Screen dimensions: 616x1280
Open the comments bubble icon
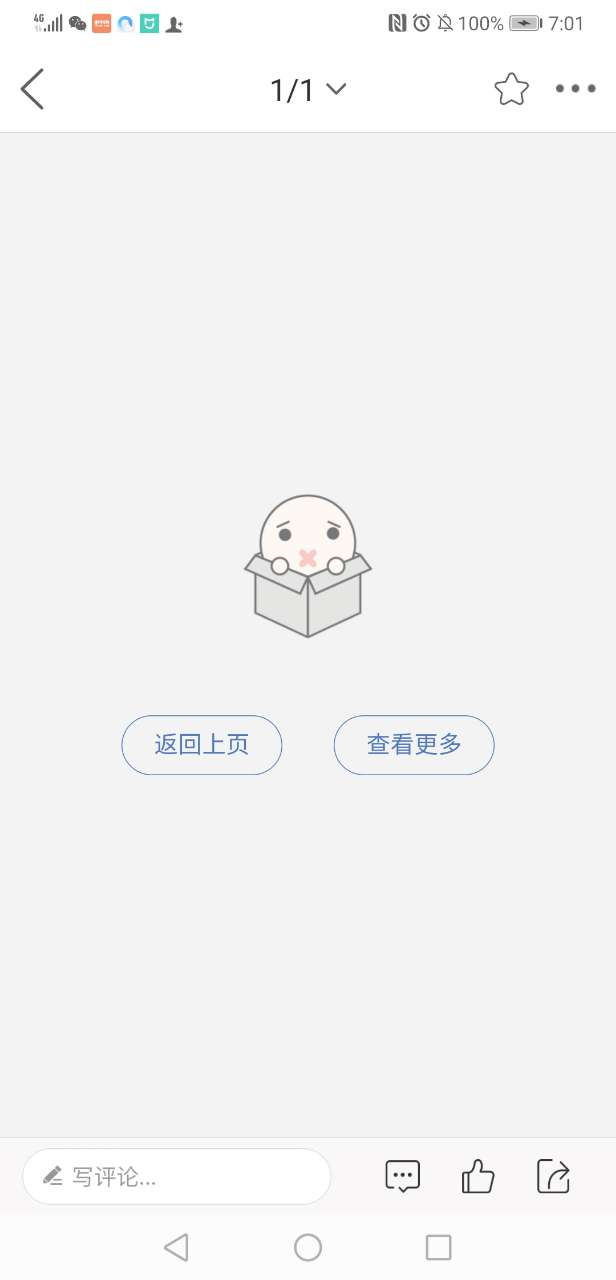(x=403, y=1176)
